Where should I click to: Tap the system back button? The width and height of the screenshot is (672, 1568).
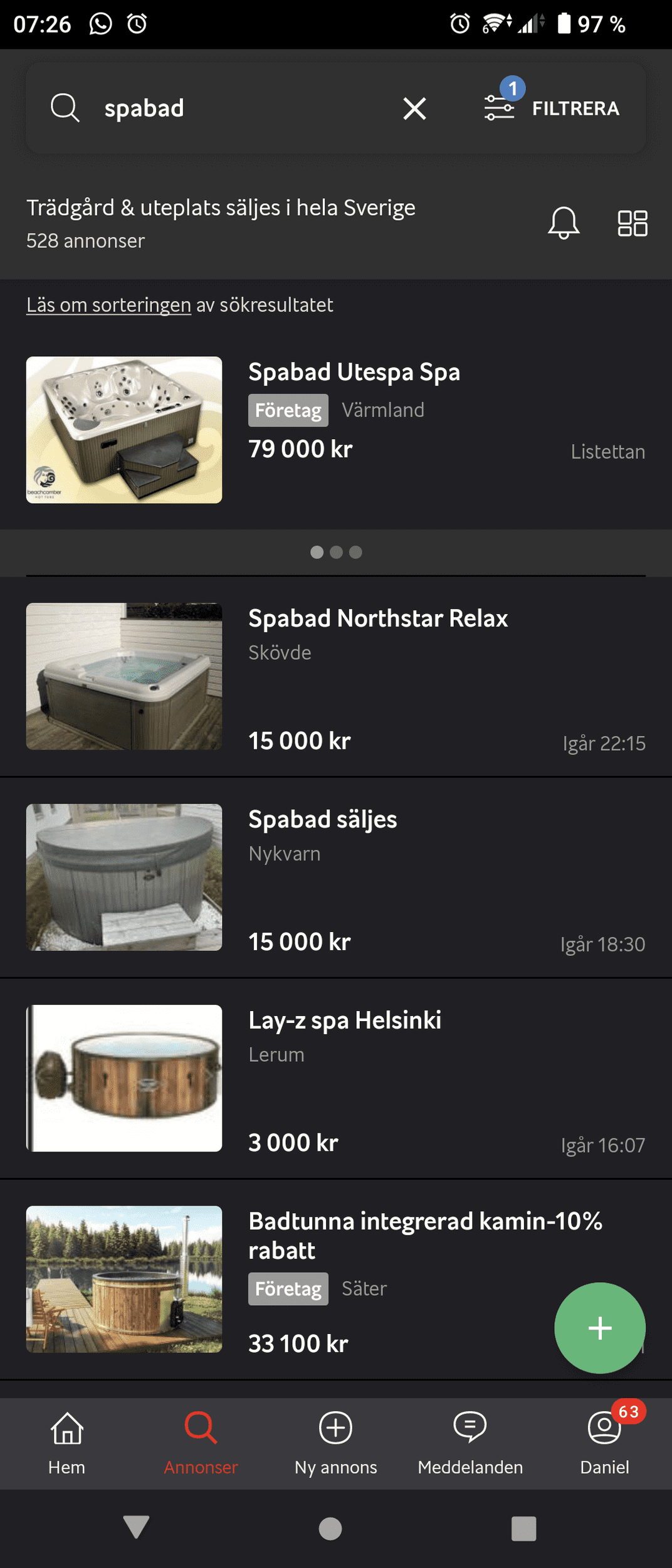136,1528
